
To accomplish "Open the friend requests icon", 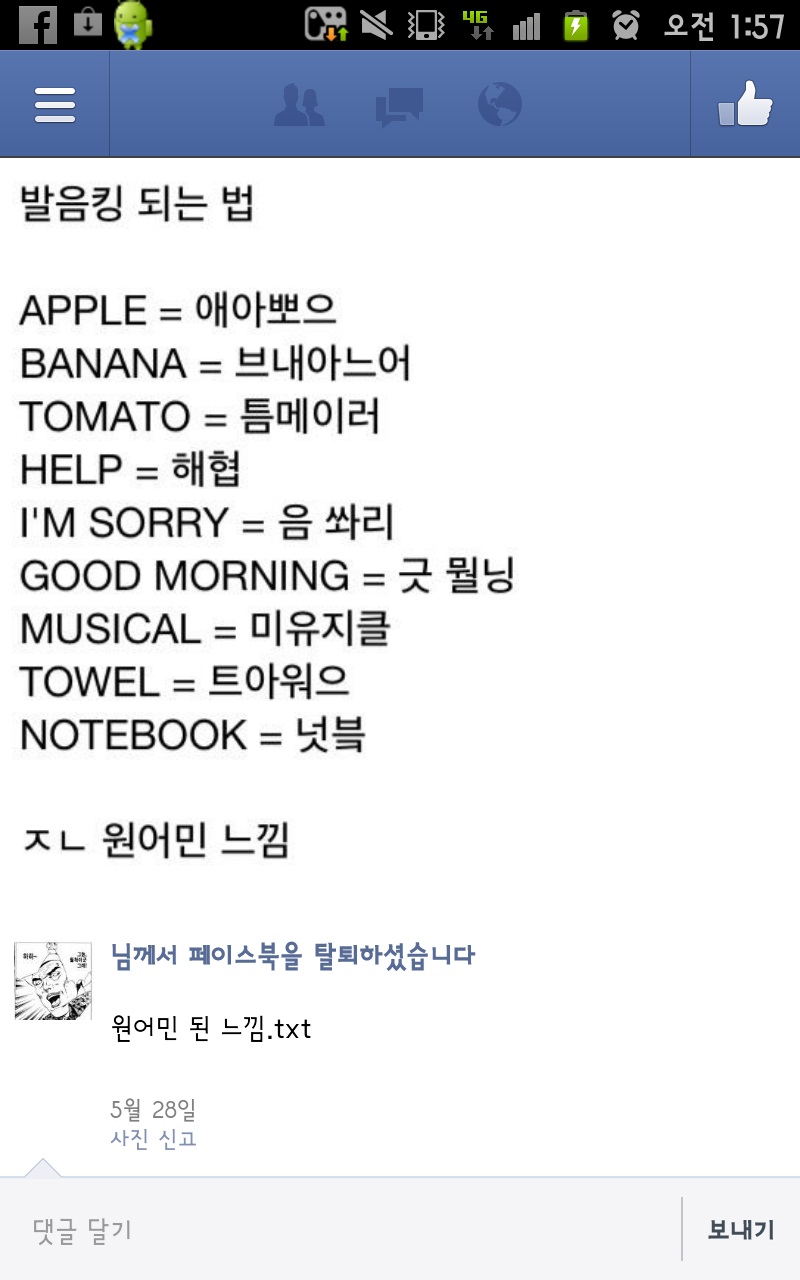I will click(299, 106).
